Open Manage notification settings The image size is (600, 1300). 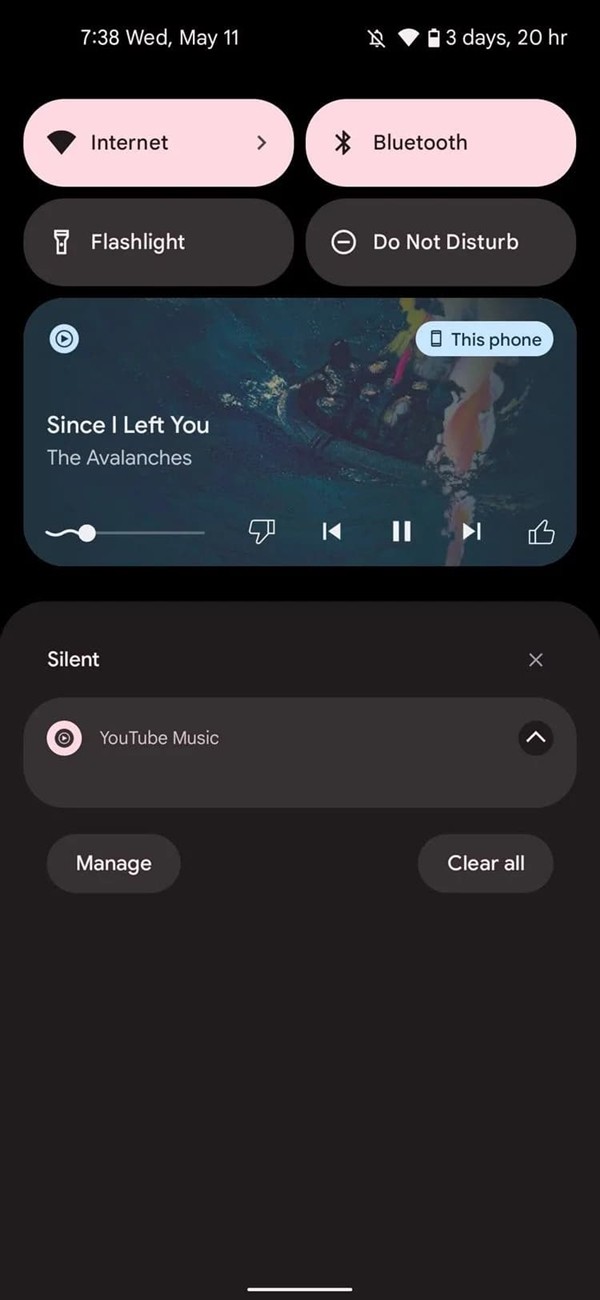(x=113, y=863)
